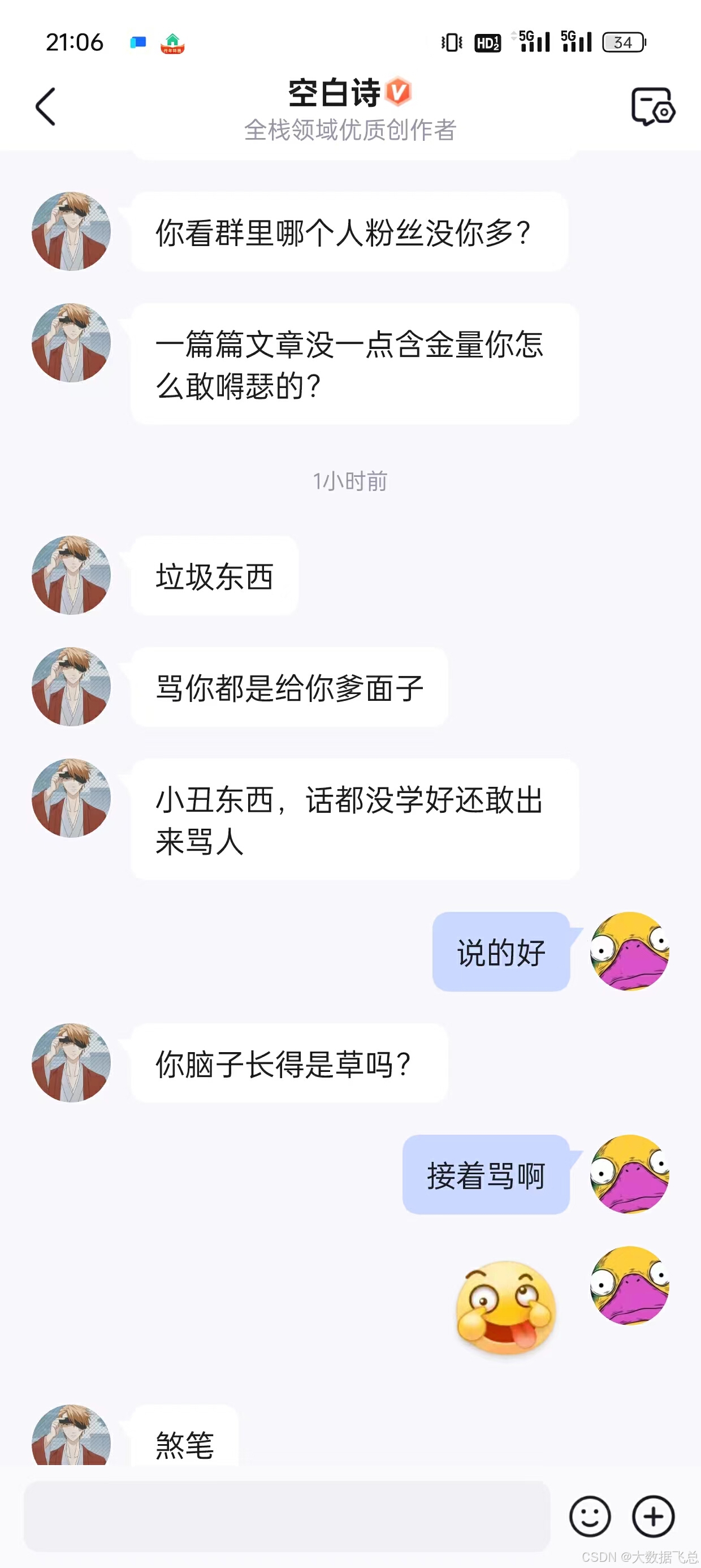Tap my avatar beside 说的好 message
The width and height of the screenshot is (701, 1568).
pos(629,951)
